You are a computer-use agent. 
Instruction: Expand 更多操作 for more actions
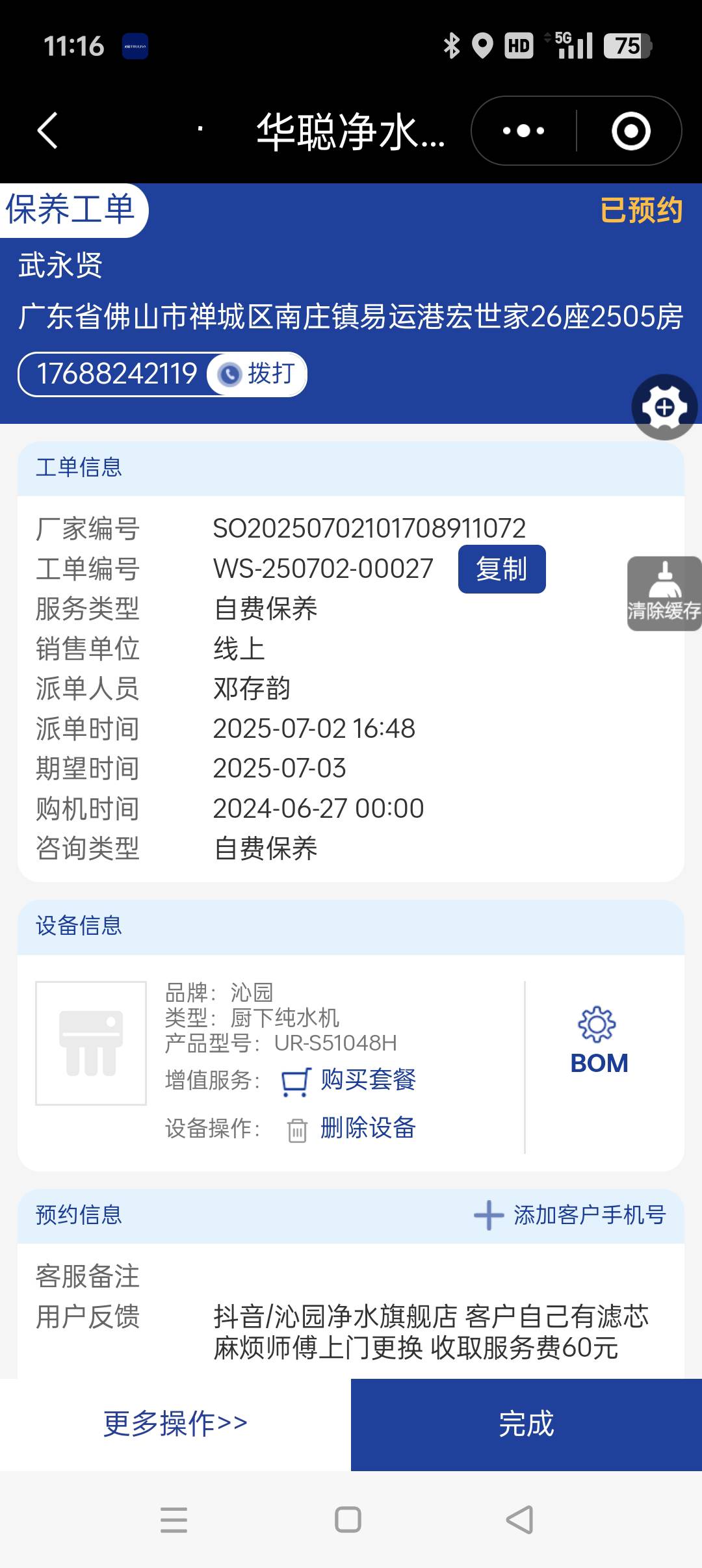[x=175, y=1424]
